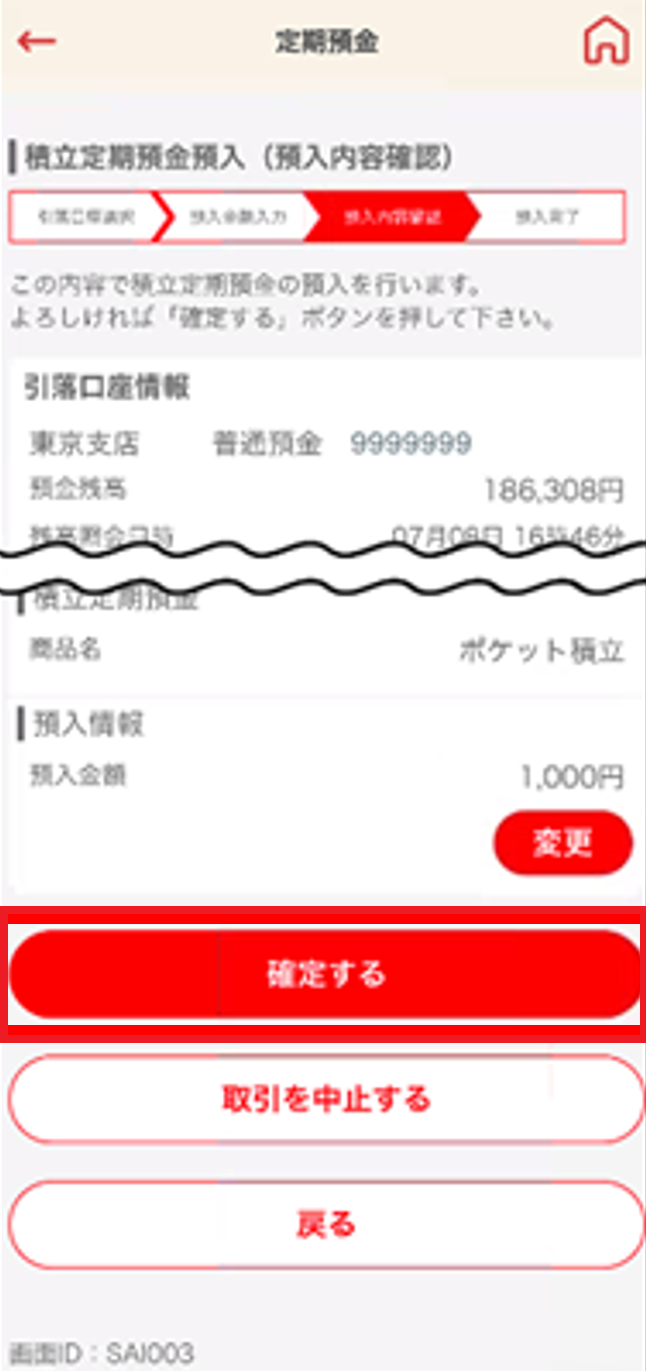Tap the 変更 button for deposit amount
This screenshot has width=646, height=1371.
point(563,843)
